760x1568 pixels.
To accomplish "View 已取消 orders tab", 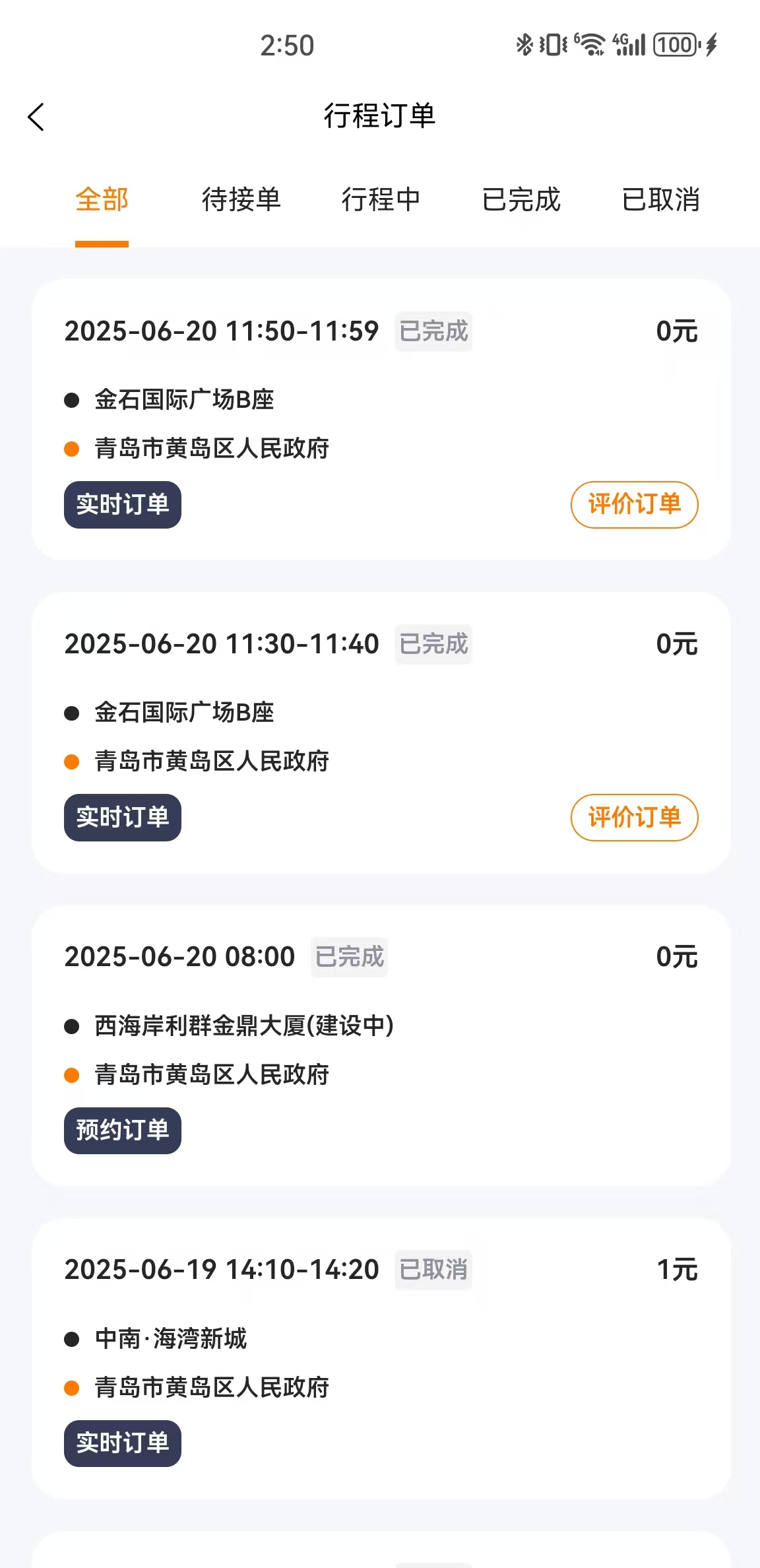I will pos(660,200).
